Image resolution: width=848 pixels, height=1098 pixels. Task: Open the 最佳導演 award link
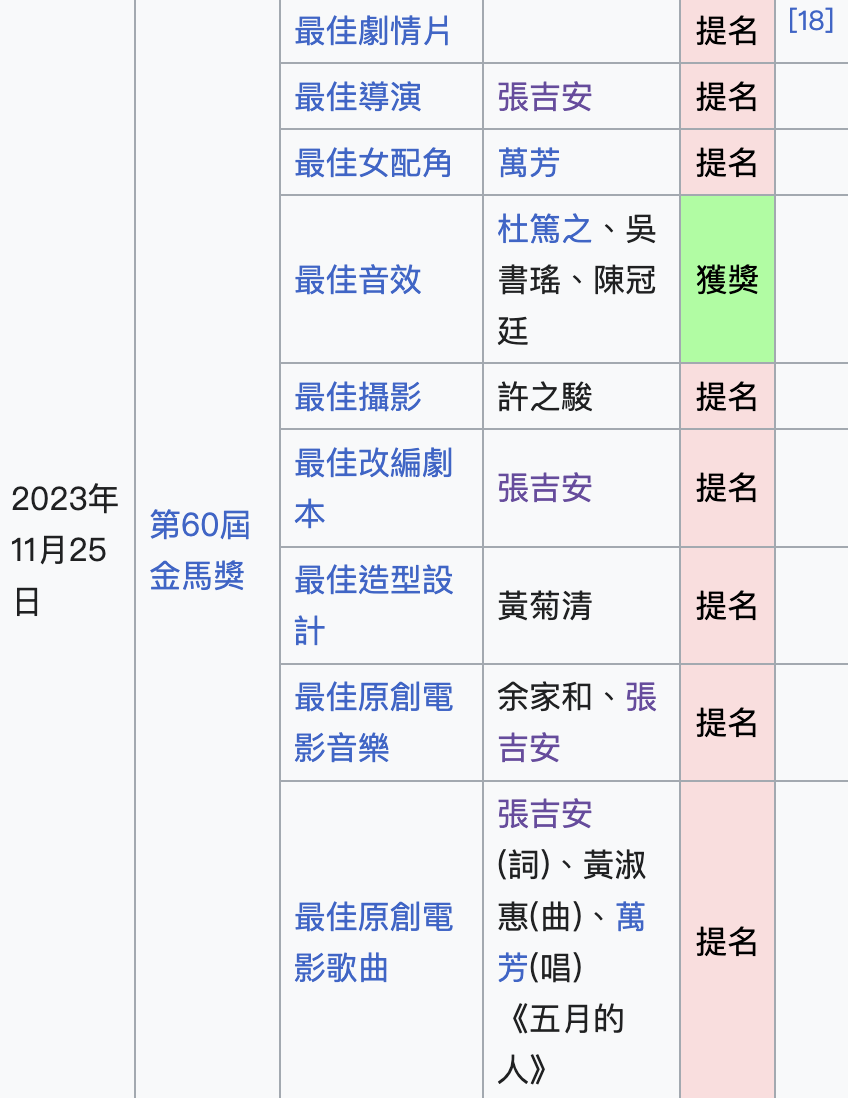357,97
